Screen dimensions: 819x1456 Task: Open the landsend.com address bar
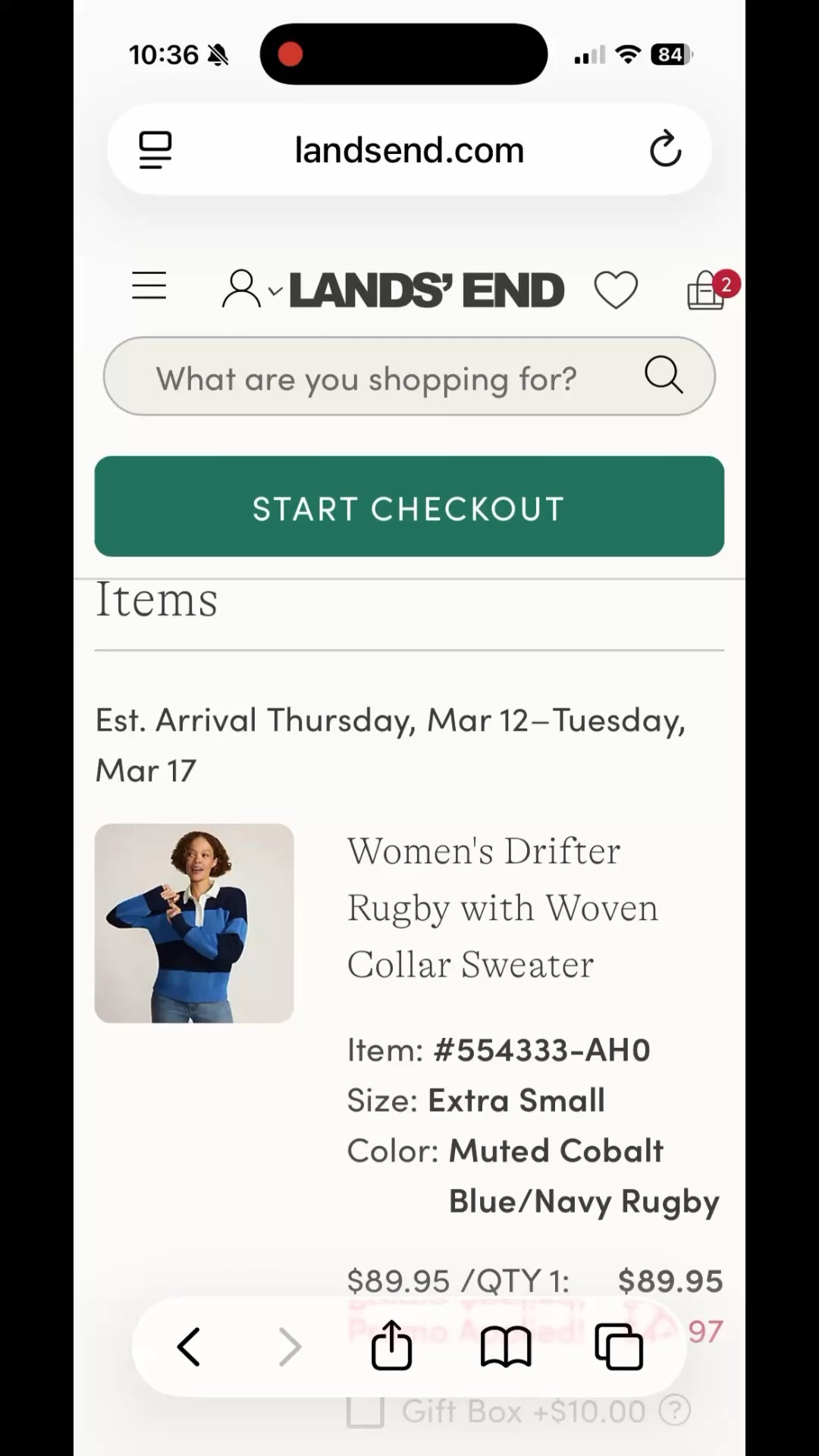(x=409, y=149)
